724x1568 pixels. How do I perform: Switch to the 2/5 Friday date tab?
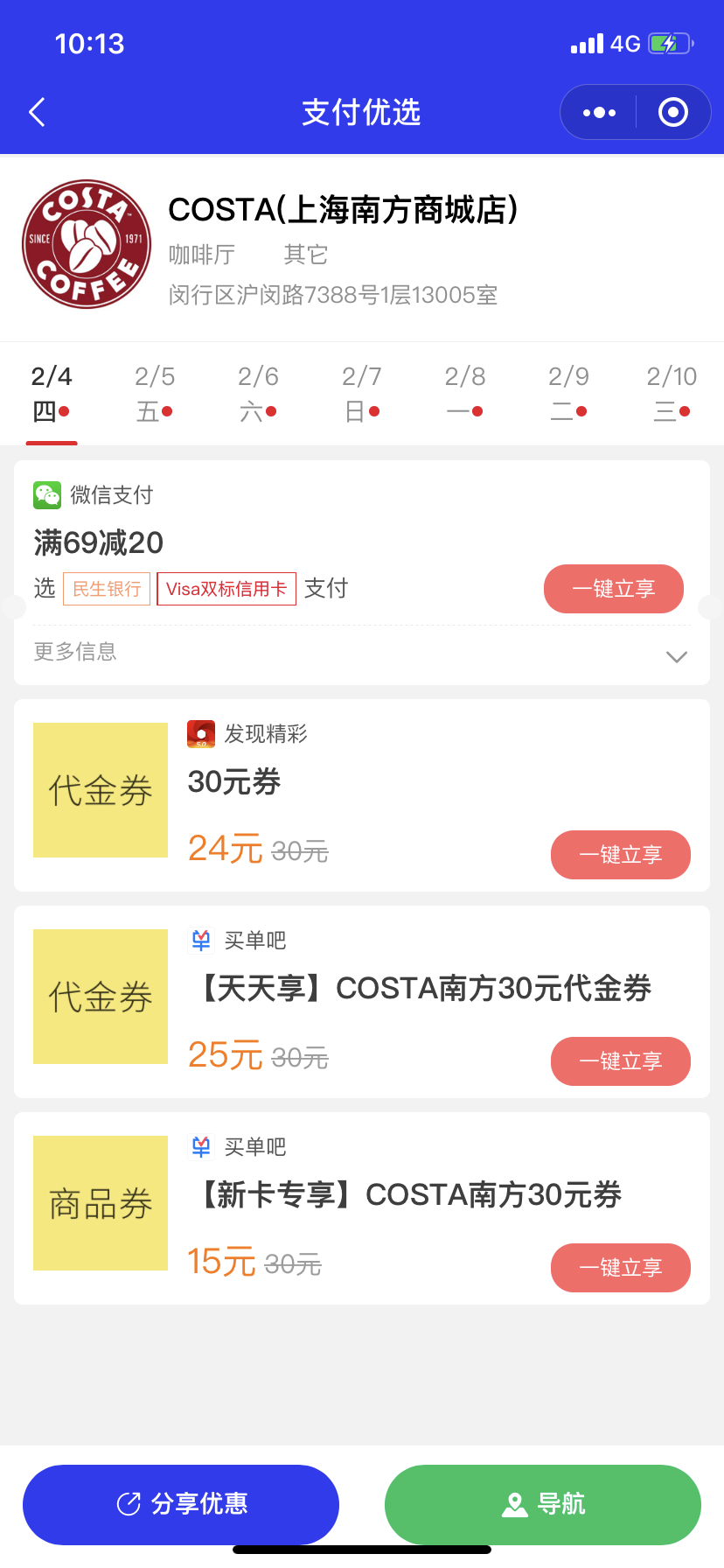(155, 394)
